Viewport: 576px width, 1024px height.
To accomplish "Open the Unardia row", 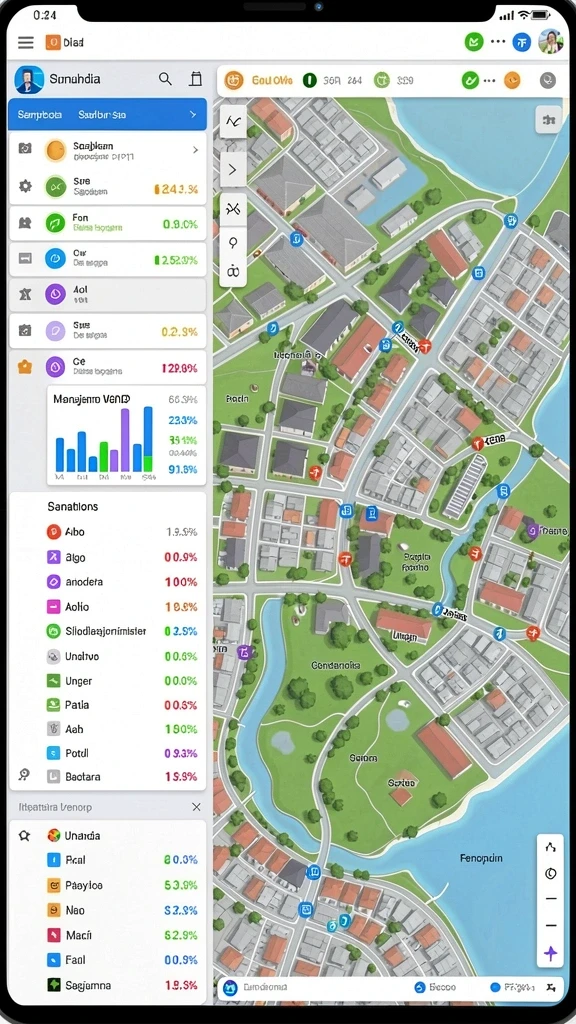I will (108, 835).
